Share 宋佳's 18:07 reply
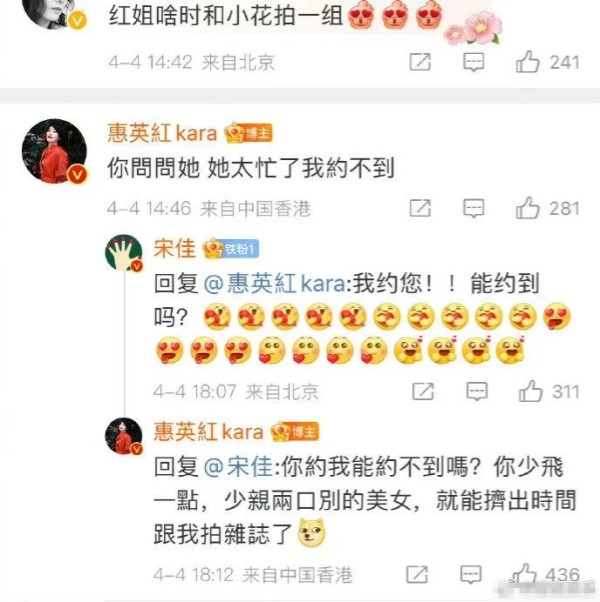Screen dimensions: 600x602 click(x=421, y=390)
